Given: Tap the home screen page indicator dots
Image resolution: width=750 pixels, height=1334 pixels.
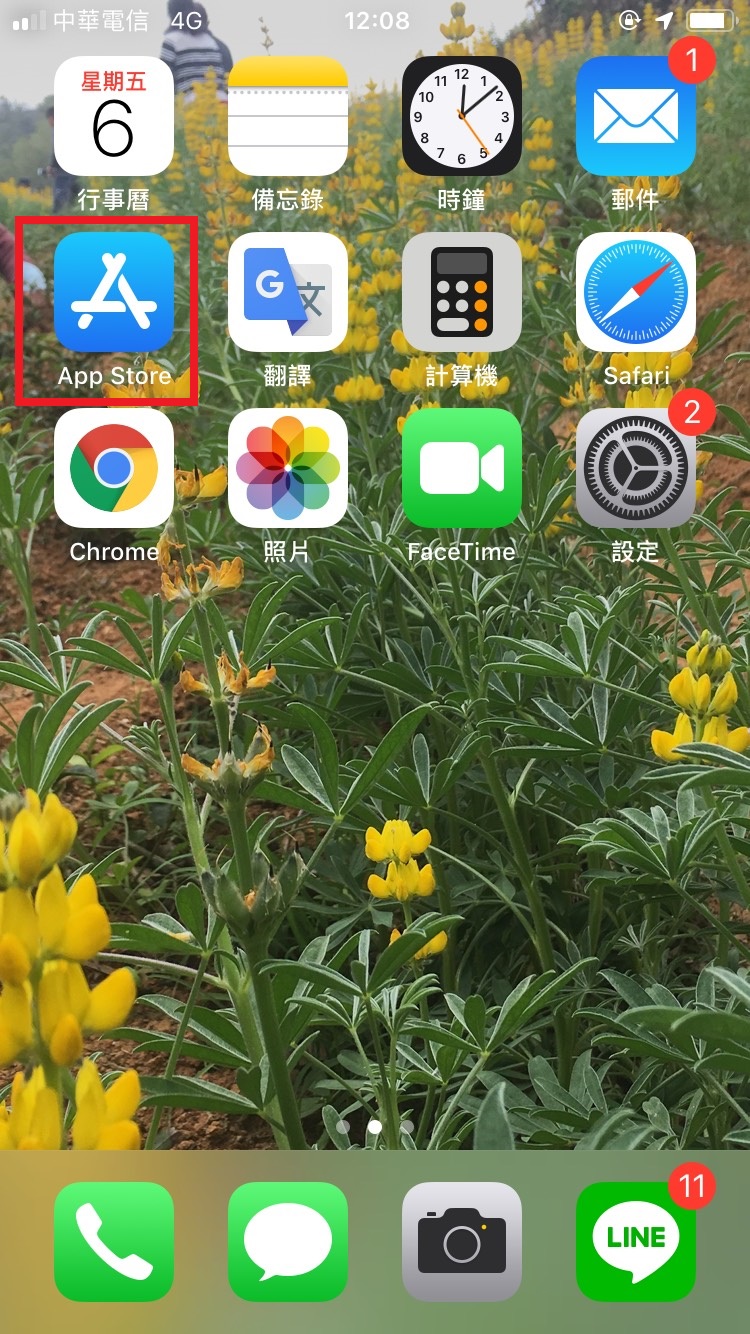Looking at the screenshot, I should coord(375,1126).
